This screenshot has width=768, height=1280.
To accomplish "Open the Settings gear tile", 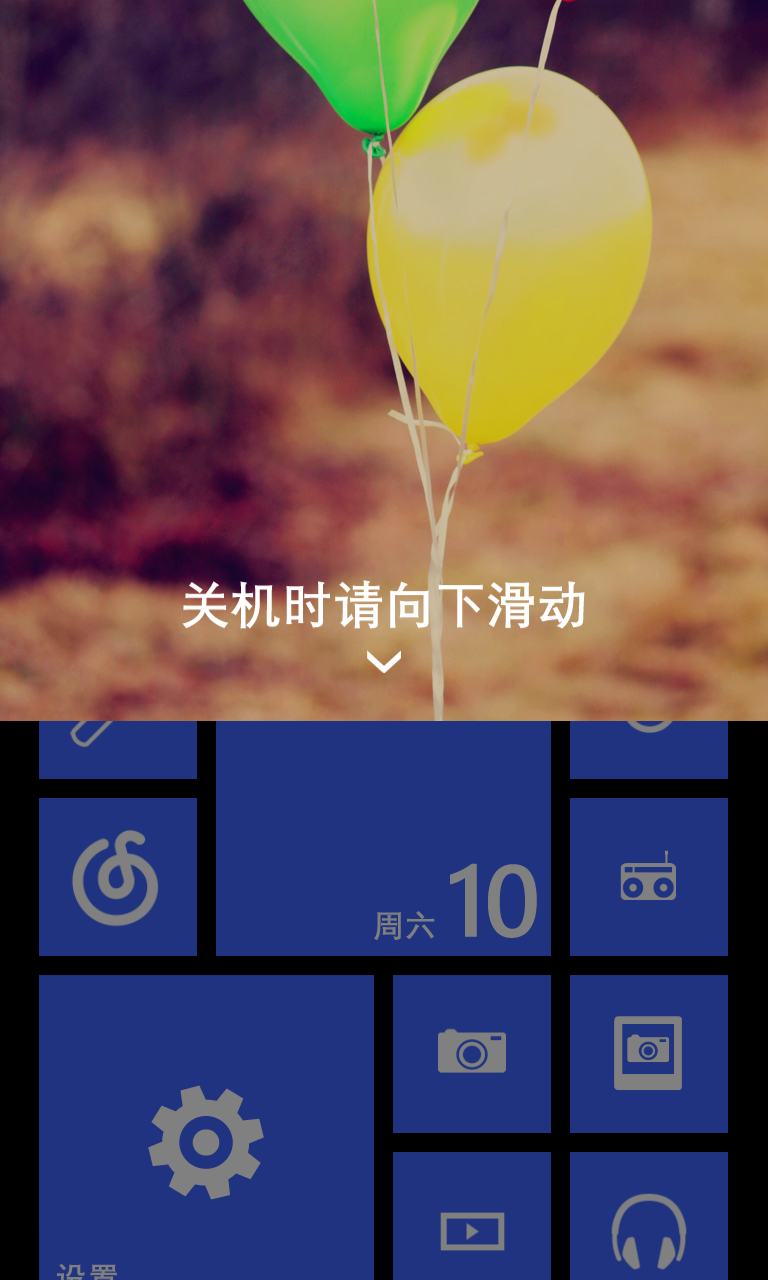I will point(206,1128).
